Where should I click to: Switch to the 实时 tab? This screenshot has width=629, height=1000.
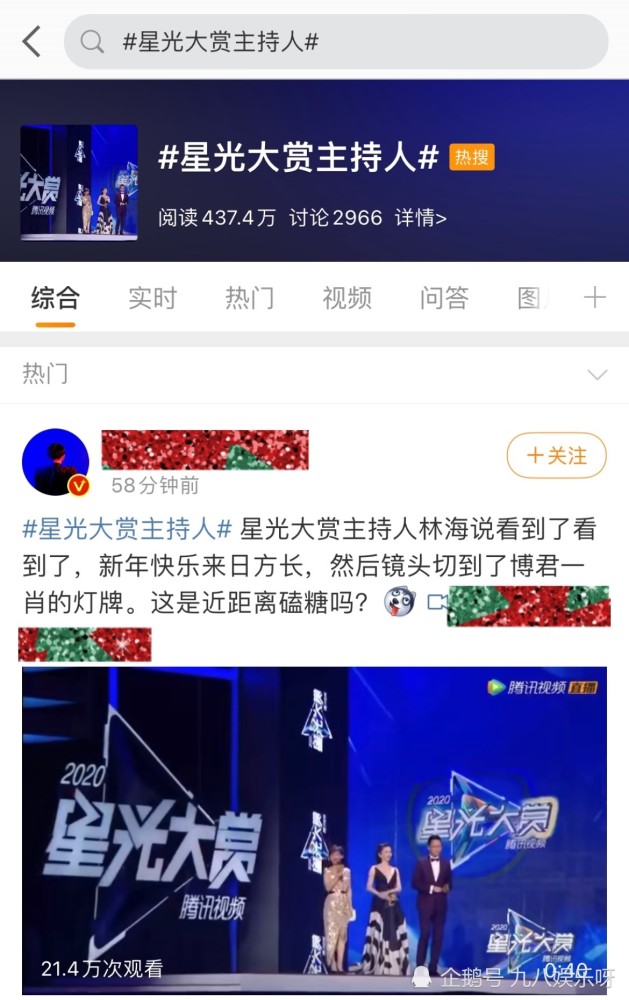tap(152, 298)
